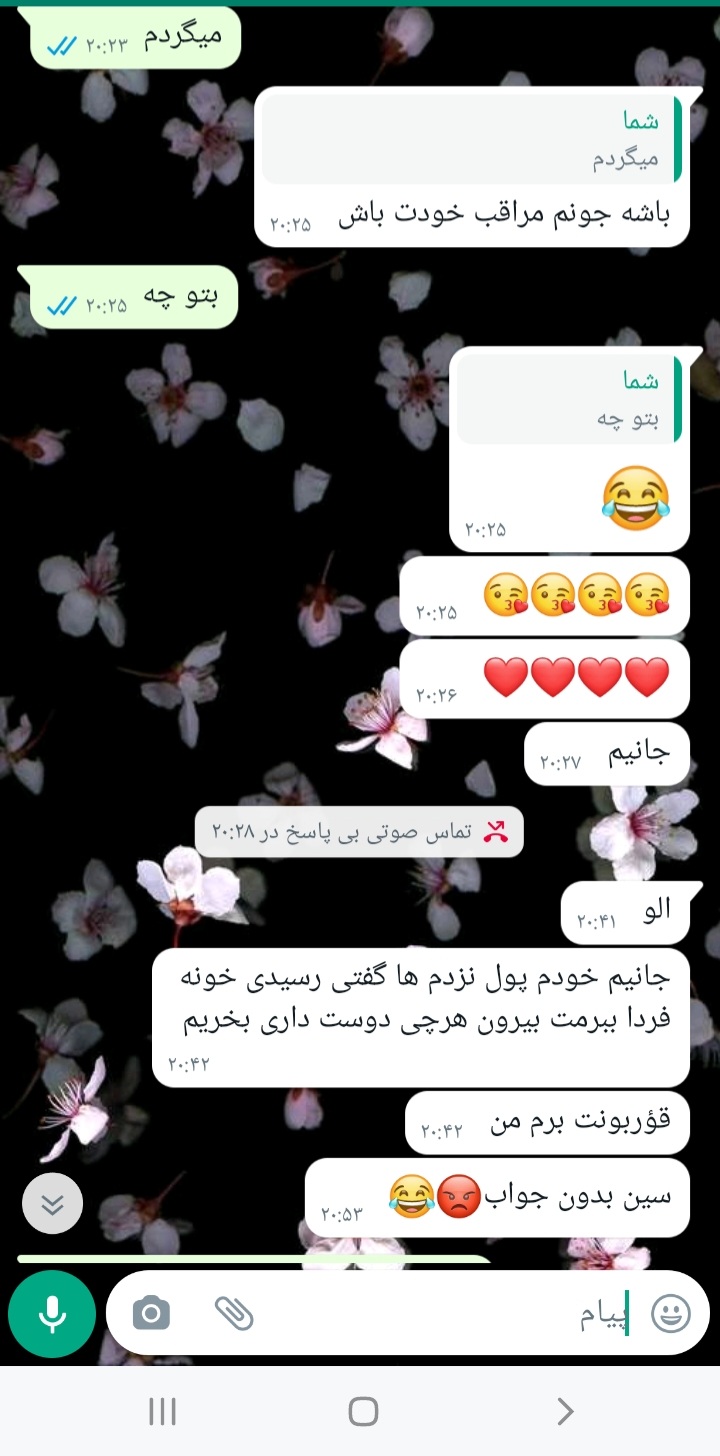Jump to the latest messages
Viewport: 720px width, 1456px height.
(52, 1203)
